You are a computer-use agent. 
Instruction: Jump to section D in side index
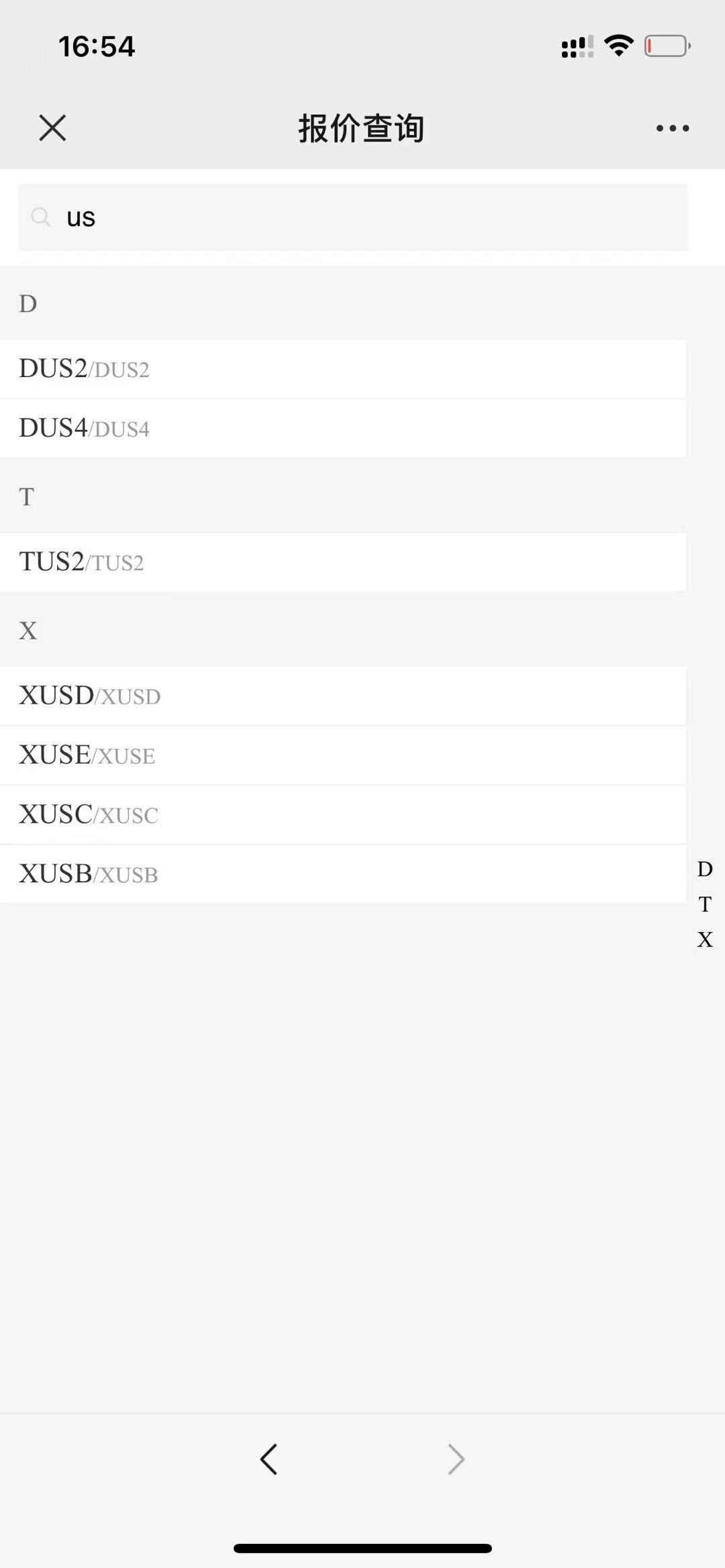coord(705,870)
